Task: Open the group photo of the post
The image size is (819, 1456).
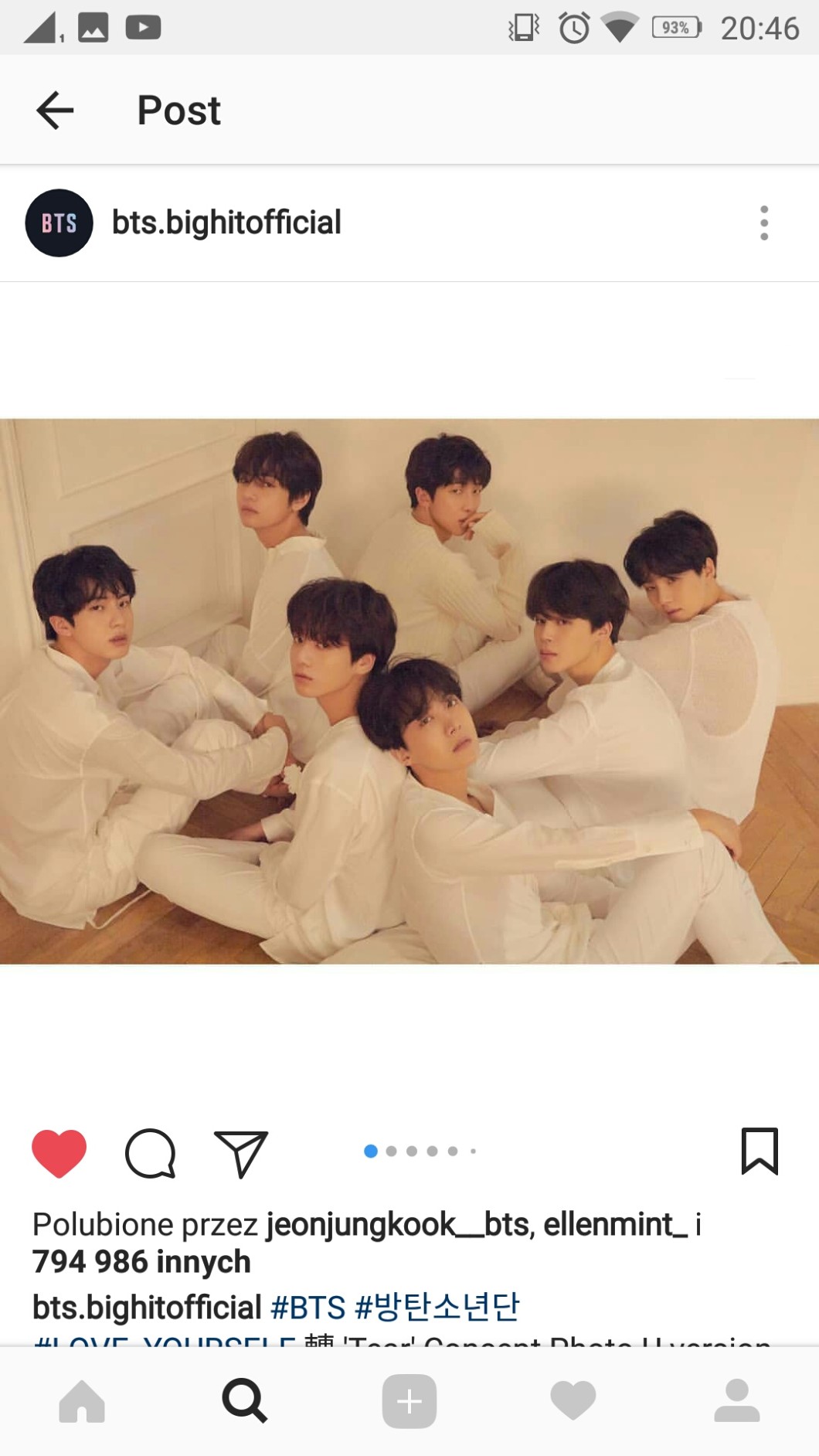Action: coord(409,692)
